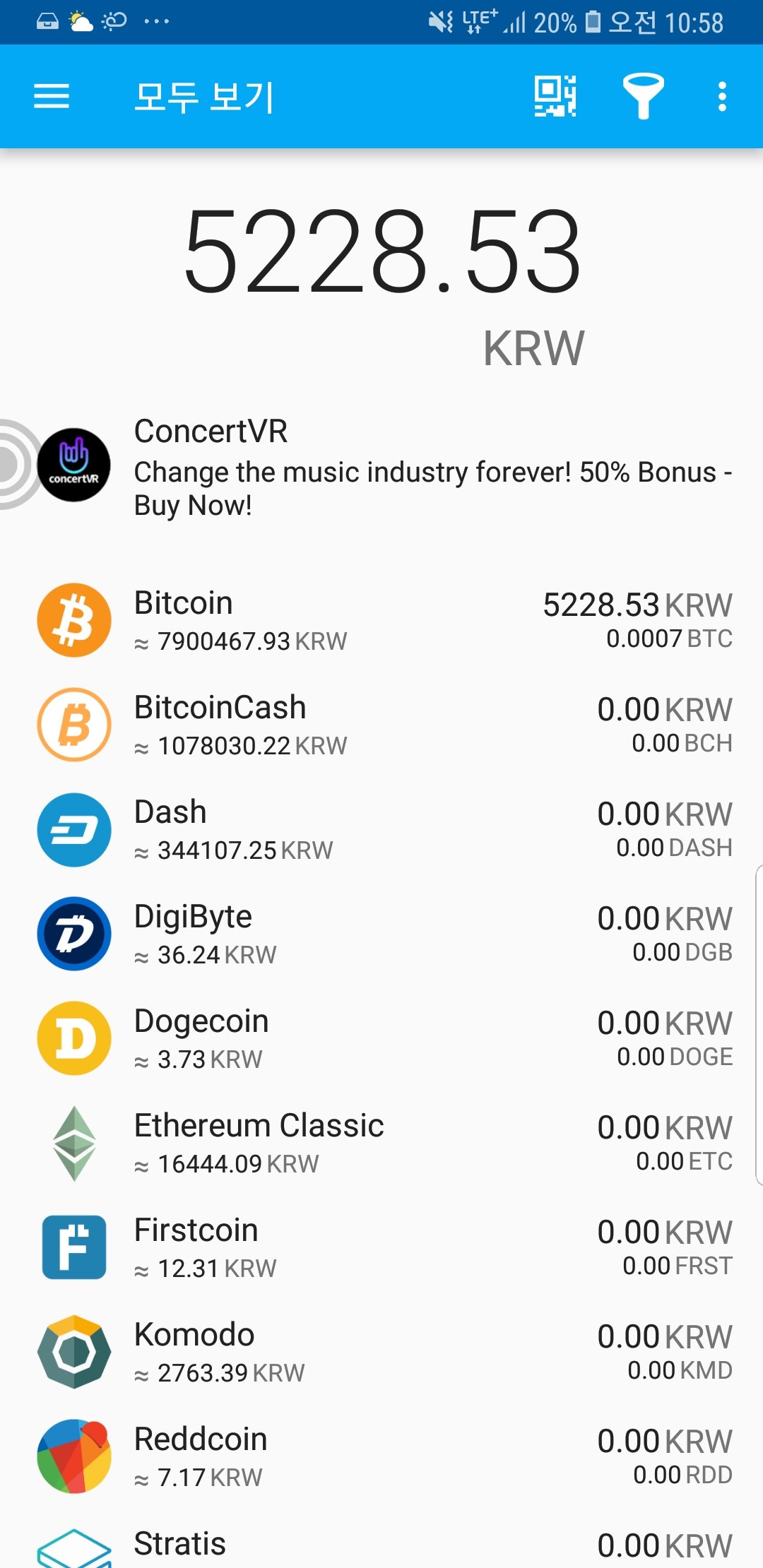This screenshot has height=1568, width=763.
Task: Open the Bitcoin wallet
Action: [x=381, y=621]
